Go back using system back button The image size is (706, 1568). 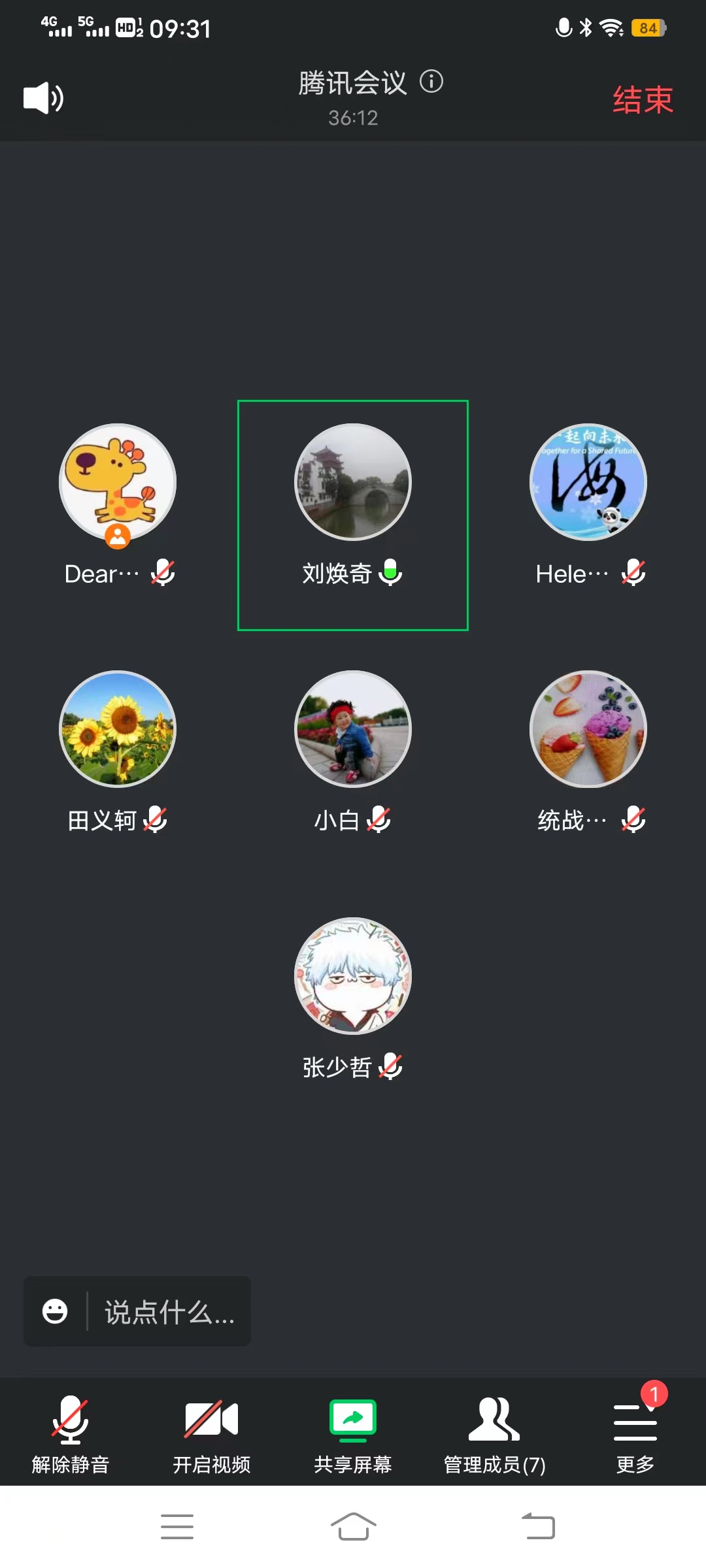pyautogui.click(x=538, y=1527)
